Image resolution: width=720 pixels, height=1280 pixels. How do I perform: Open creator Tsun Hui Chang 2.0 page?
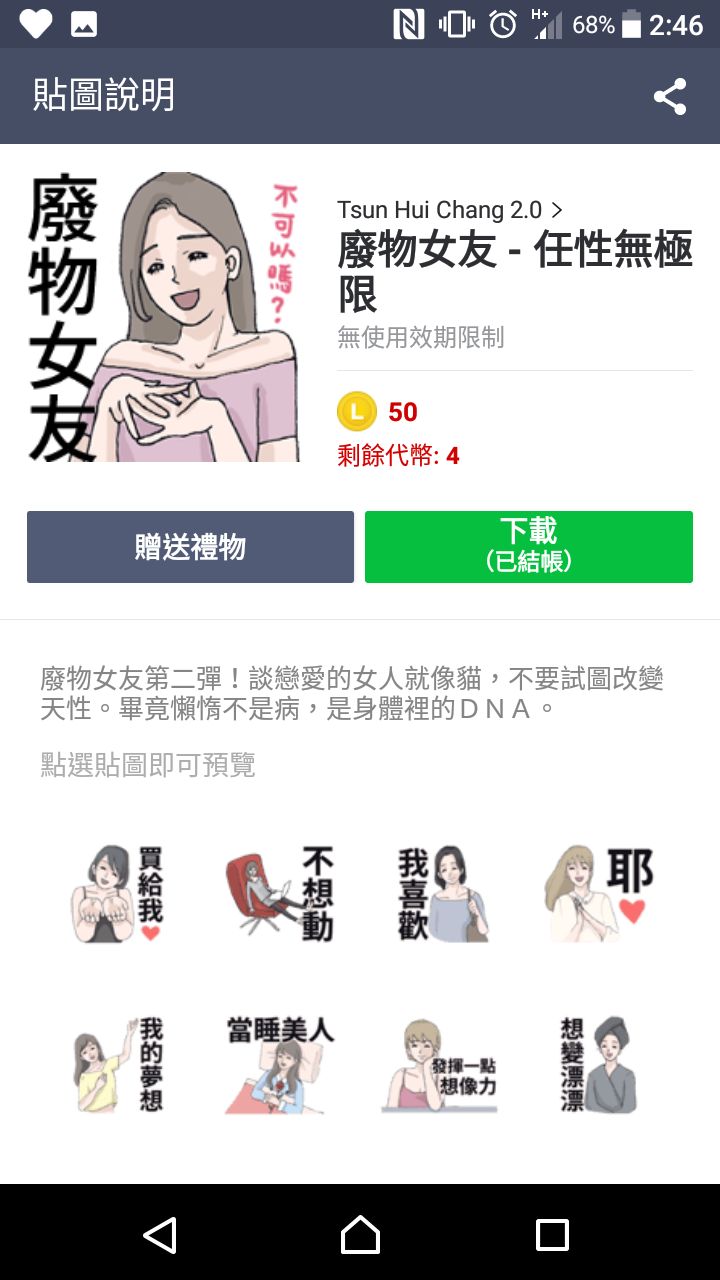click(449, 210)
